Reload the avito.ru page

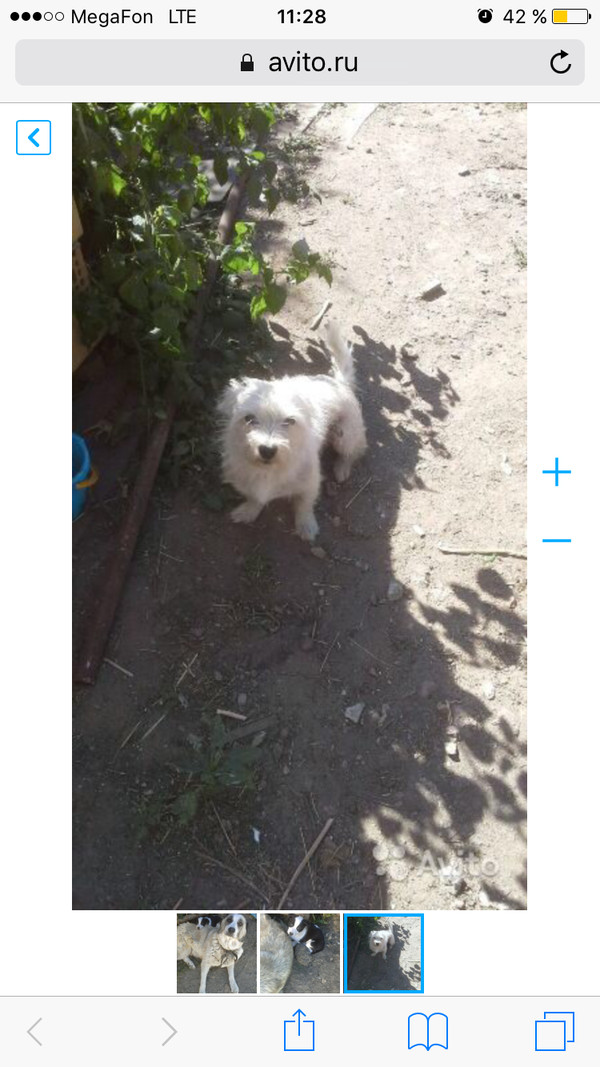[x=561, y=63]
